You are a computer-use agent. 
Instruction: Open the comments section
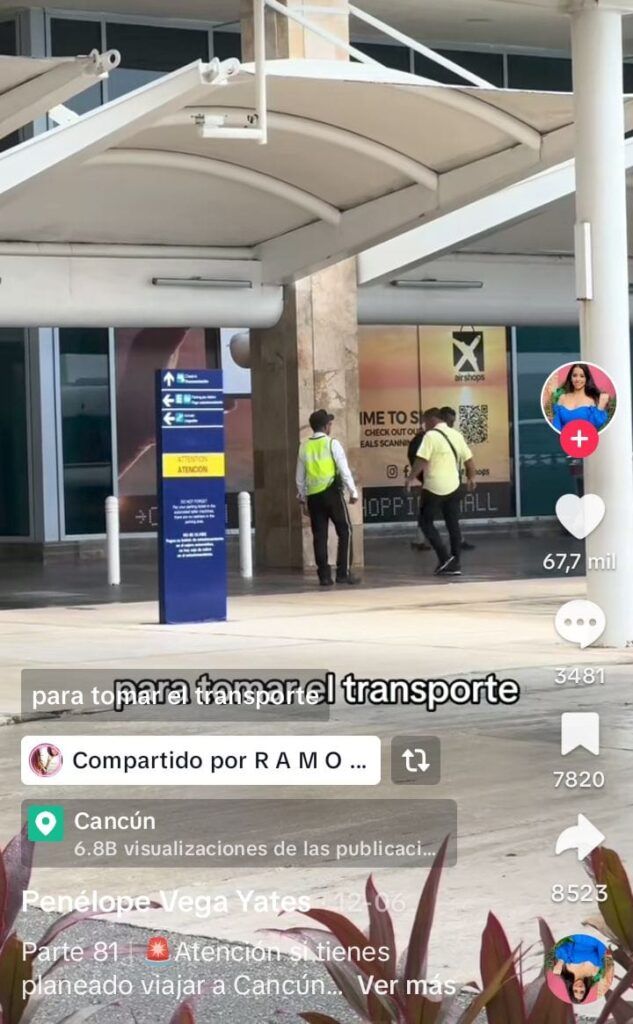coord(580,624)
